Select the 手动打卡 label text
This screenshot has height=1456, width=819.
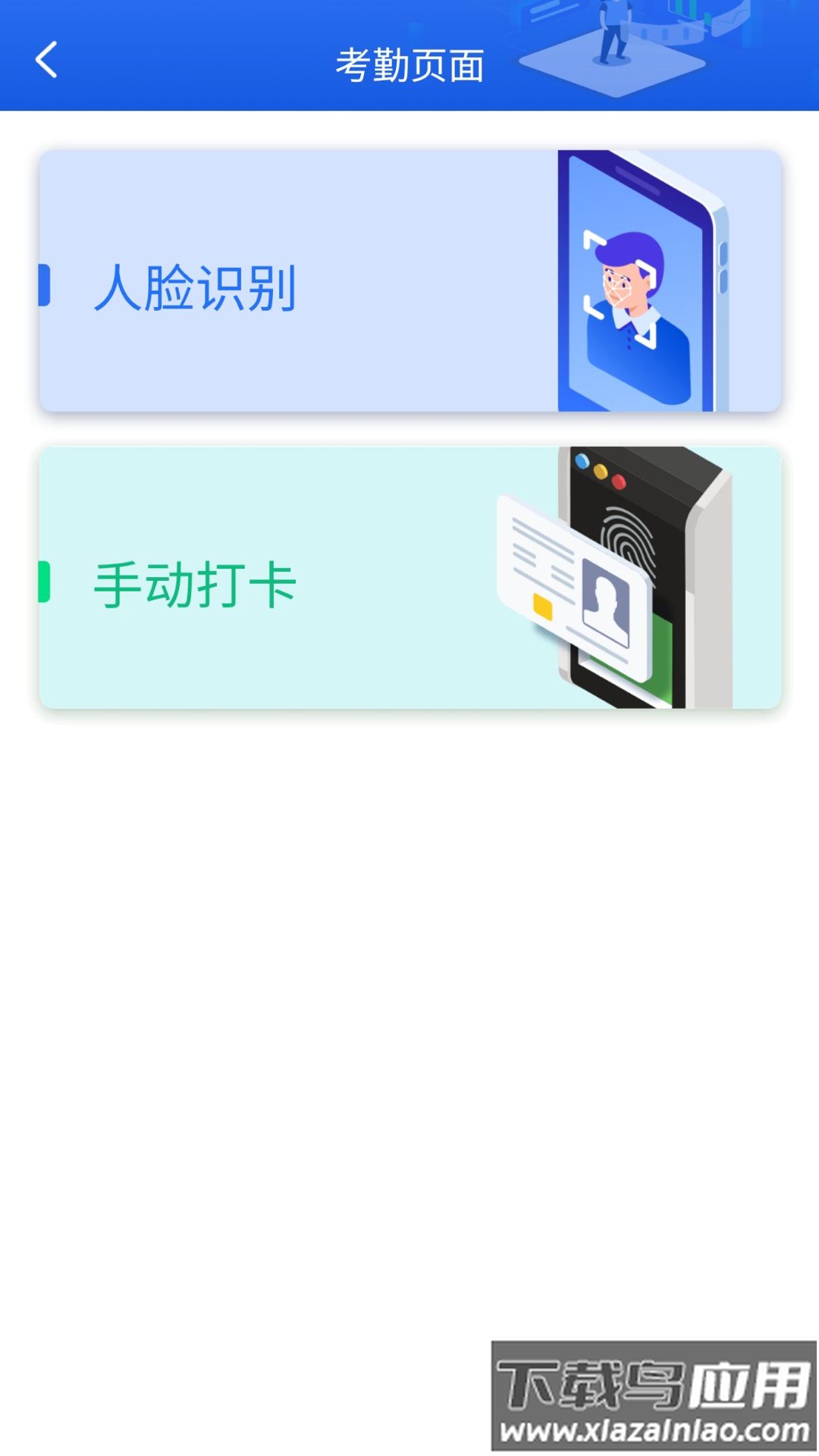tap(193, 584)
